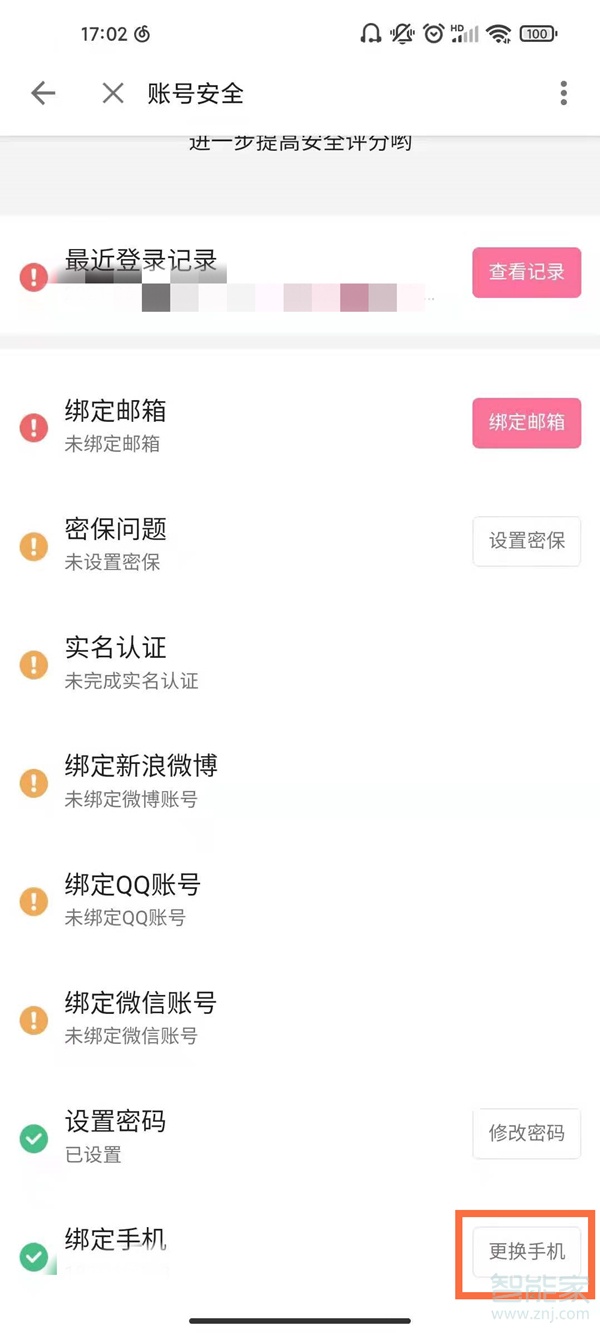Tap the 设置密保 button
Screen dimensions: 600x1333
click(x=526, y=541)
